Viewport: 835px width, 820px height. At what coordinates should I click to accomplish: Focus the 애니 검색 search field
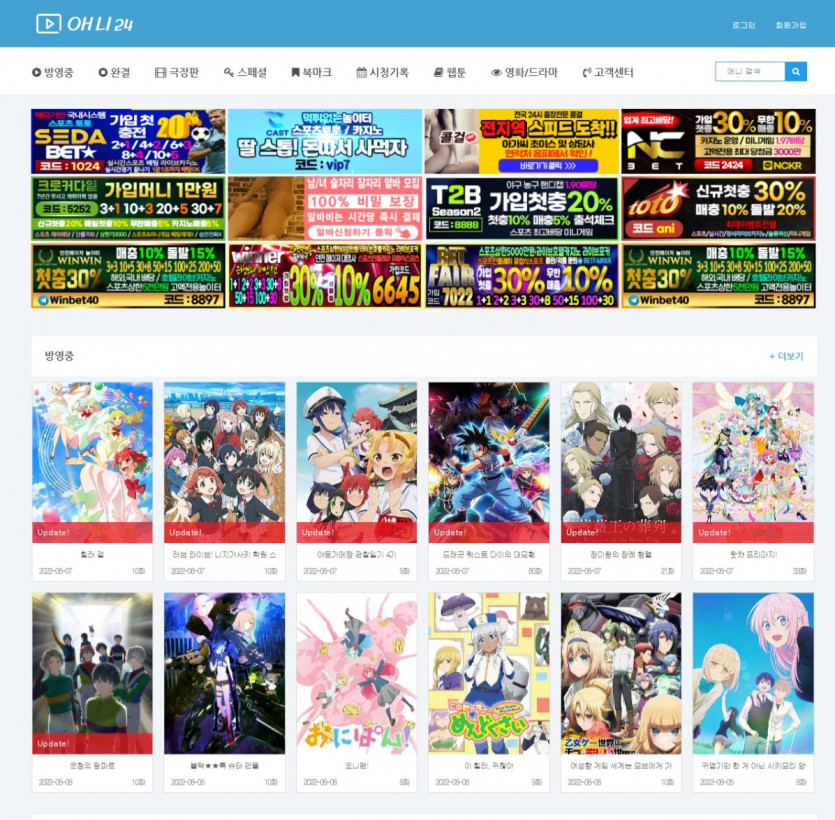pyautogui.click(x=750, y=72)
